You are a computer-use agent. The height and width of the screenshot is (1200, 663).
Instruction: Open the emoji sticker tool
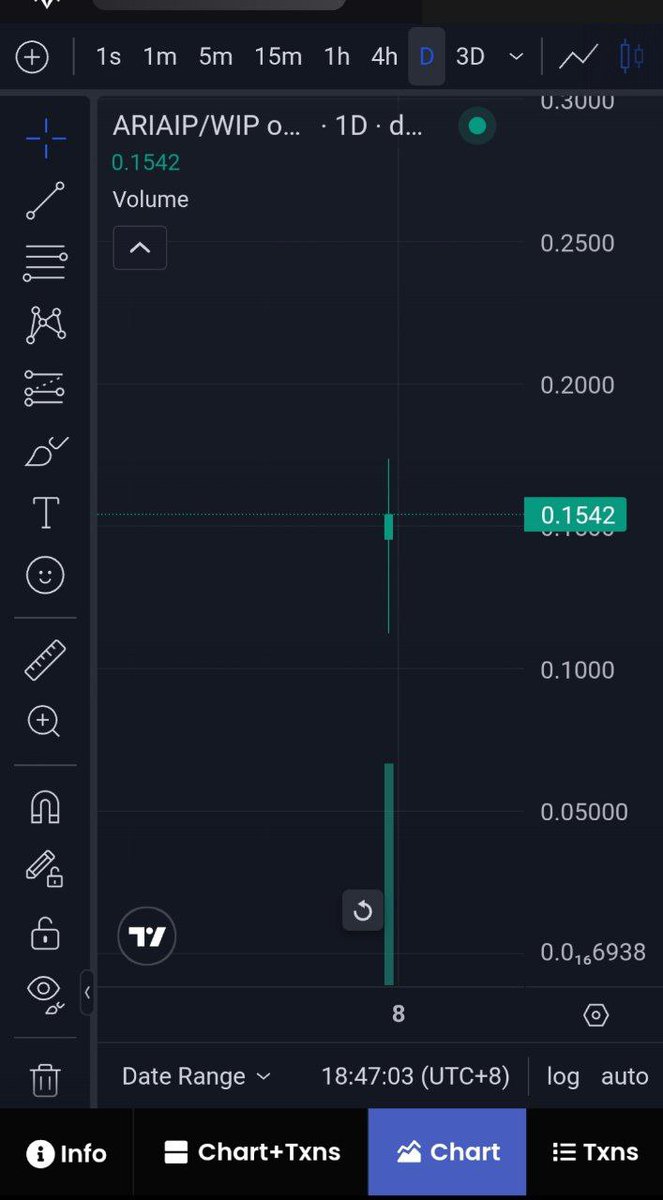point(45,575)
